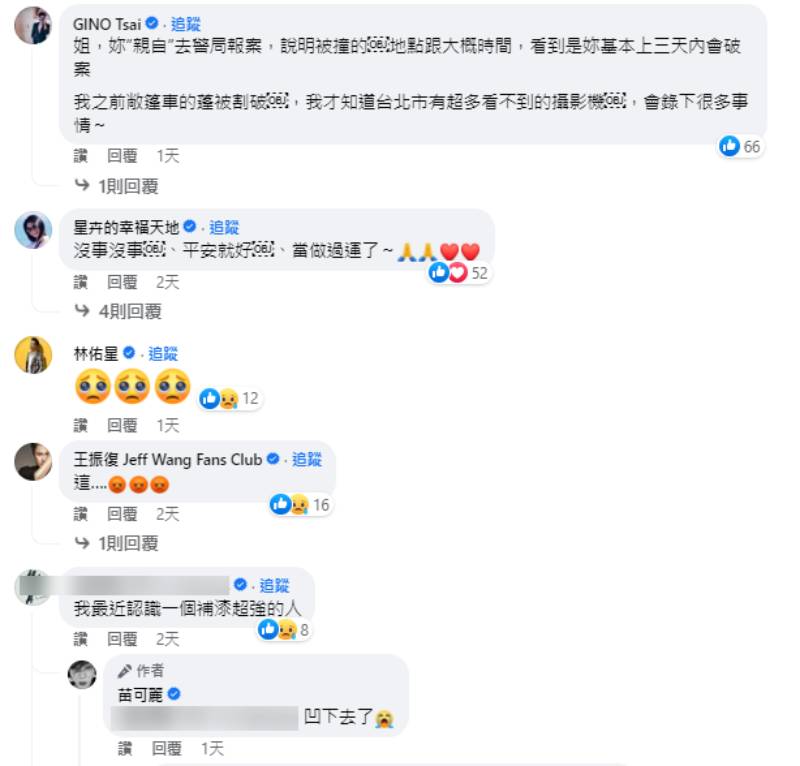Open 林佑星 profile name
This screenshot has width=800, height=766.
pyautogui.click(x=96, y=354)
